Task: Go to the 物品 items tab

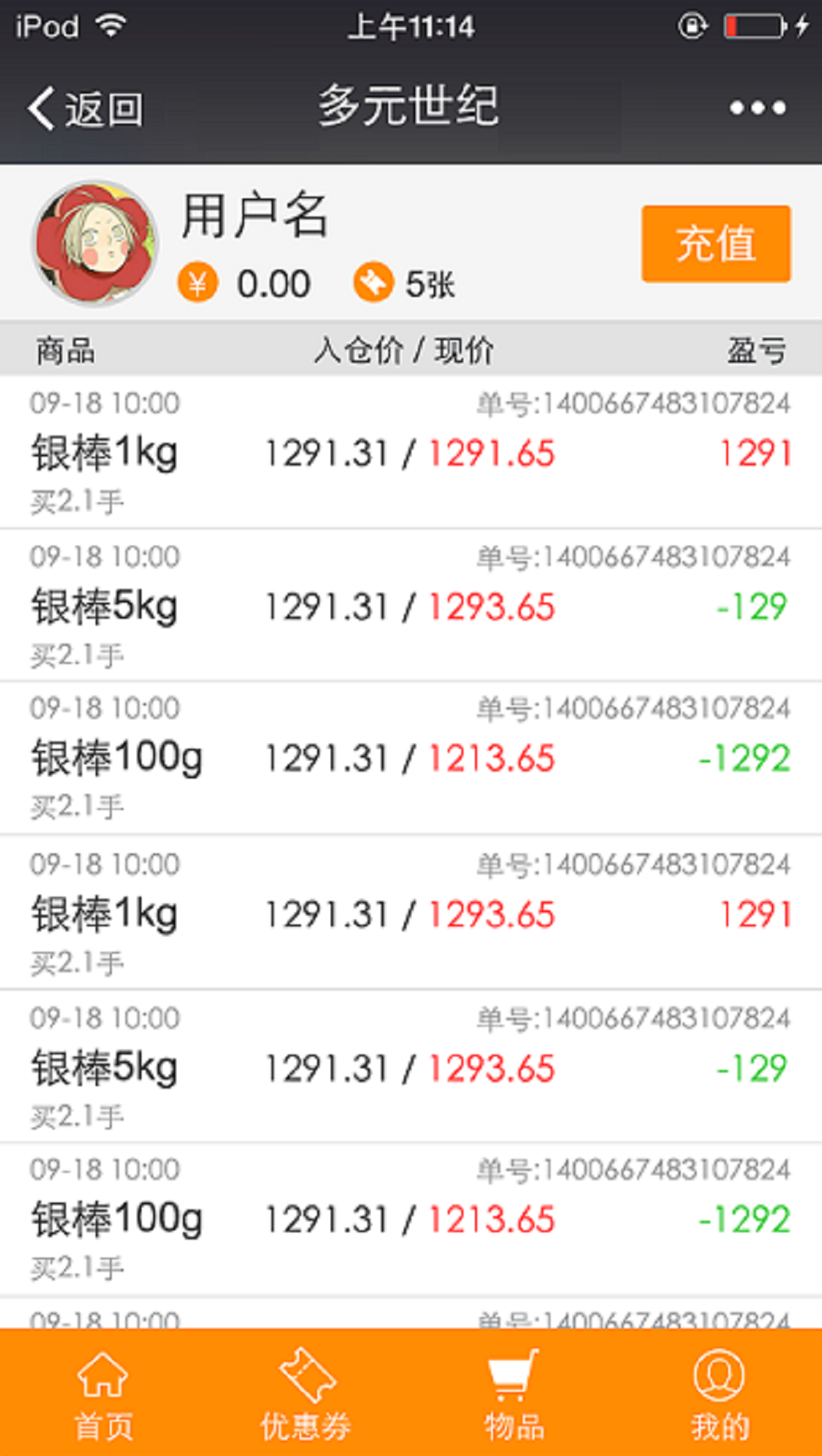Action: point(514,1393)
